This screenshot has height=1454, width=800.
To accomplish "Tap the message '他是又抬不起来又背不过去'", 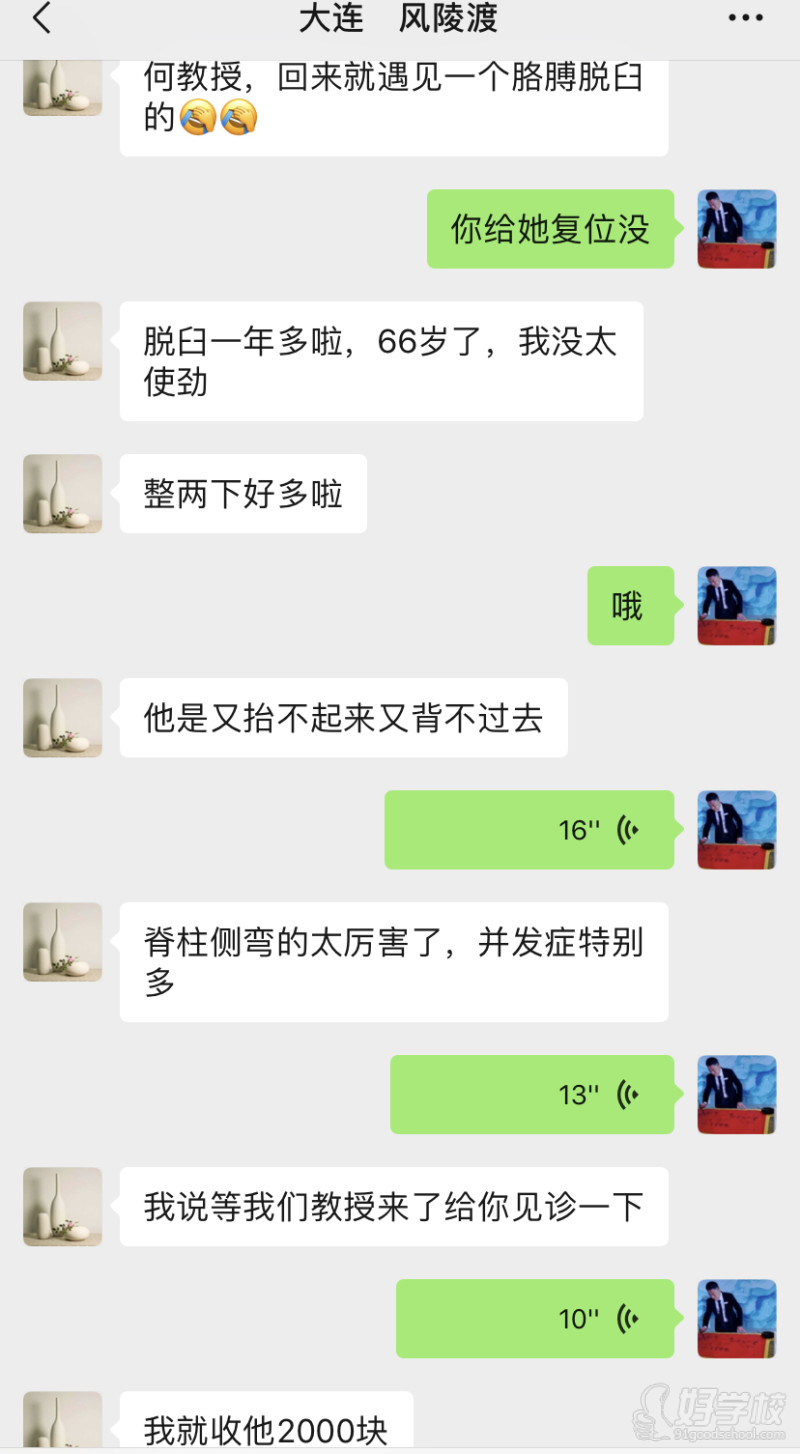I will (343, 717).
